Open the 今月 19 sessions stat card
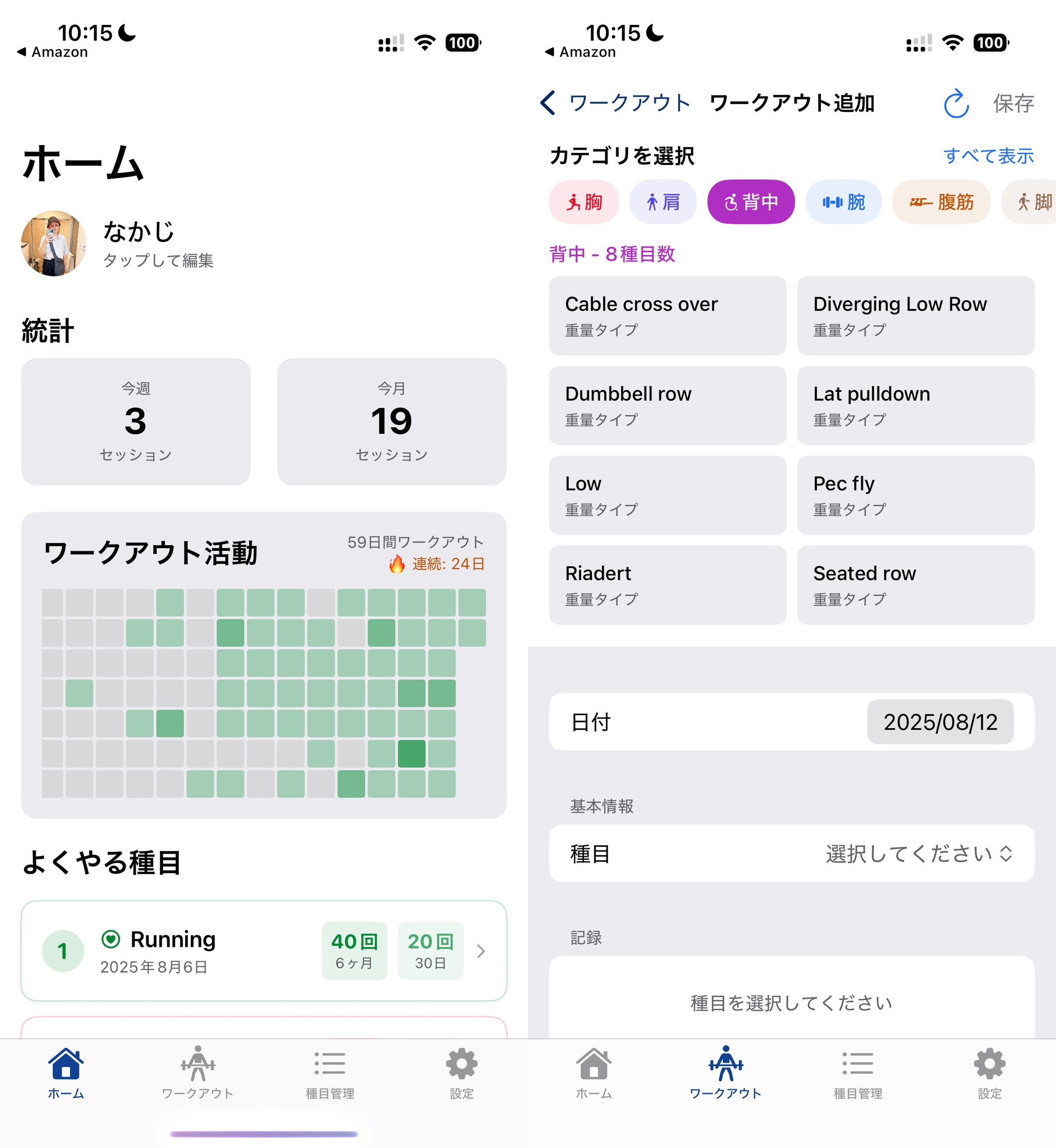This screenshot has width=1056, height=1148. point(391,422)
